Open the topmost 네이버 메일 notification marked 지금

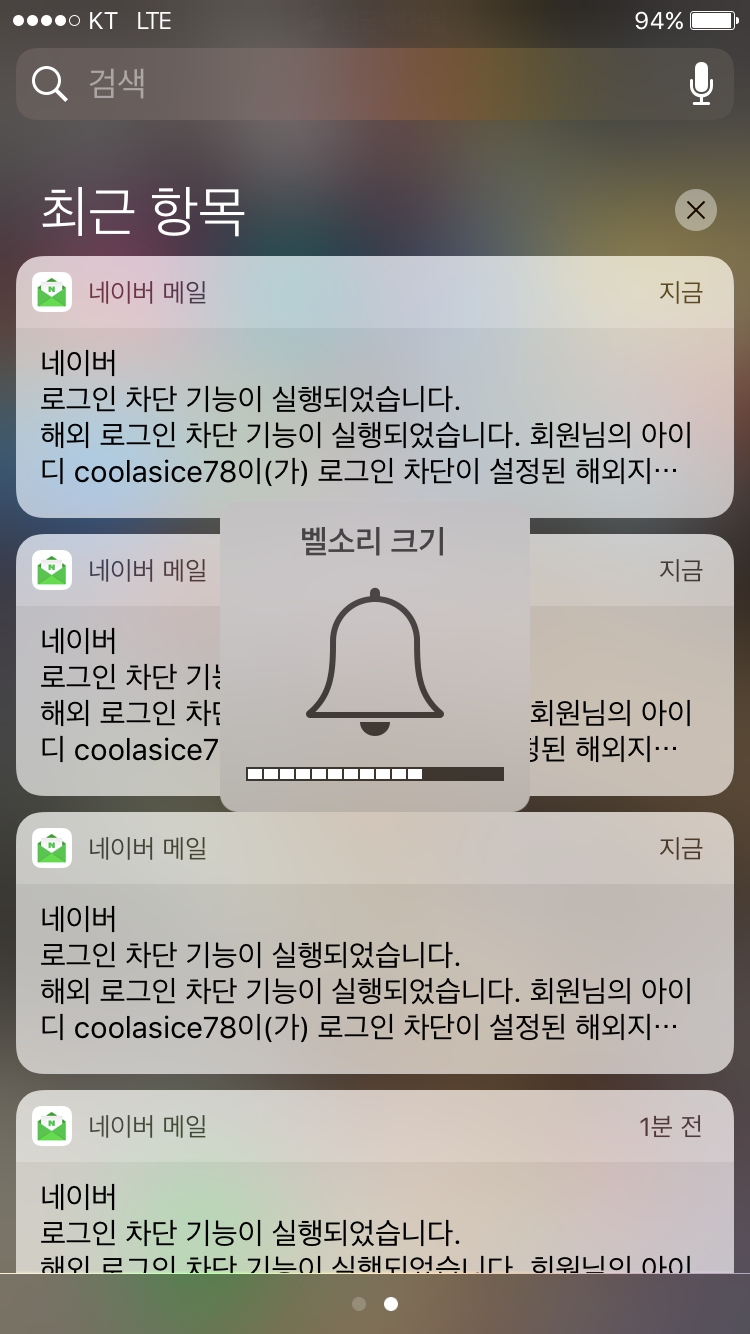375,410
